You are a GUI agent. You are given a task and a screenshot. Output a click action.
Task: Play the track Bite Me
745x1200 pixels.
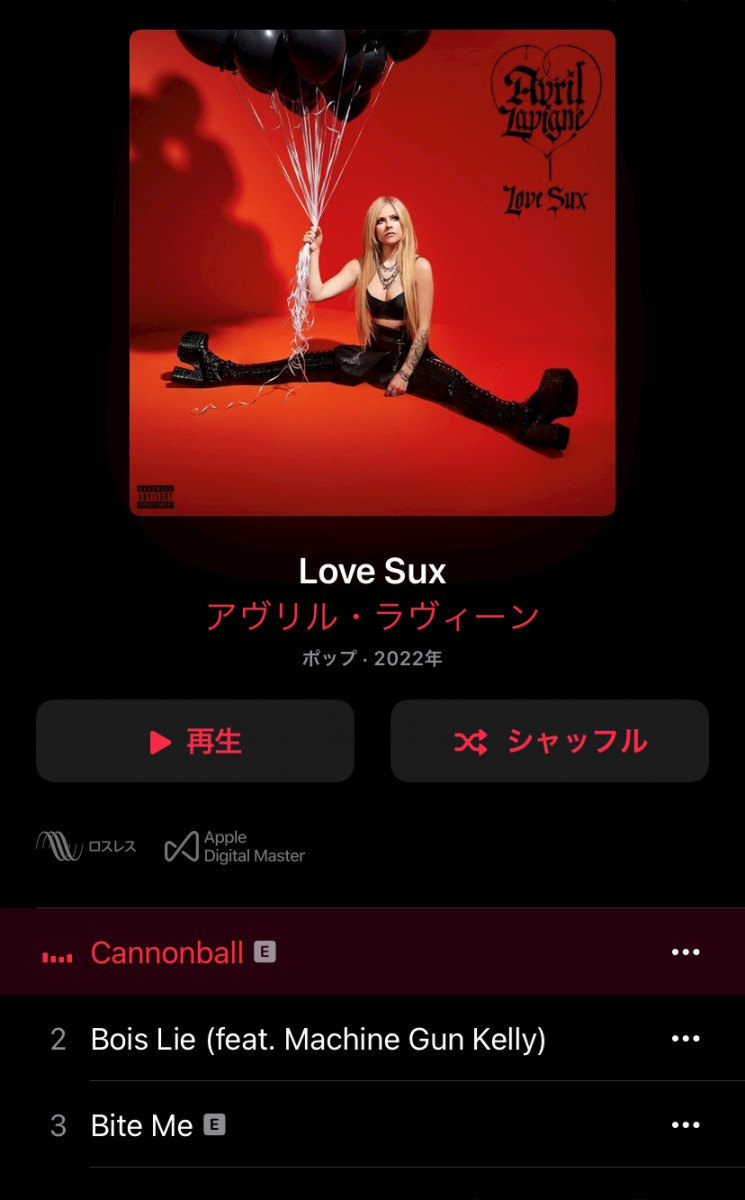click(x=142, y=1126)
